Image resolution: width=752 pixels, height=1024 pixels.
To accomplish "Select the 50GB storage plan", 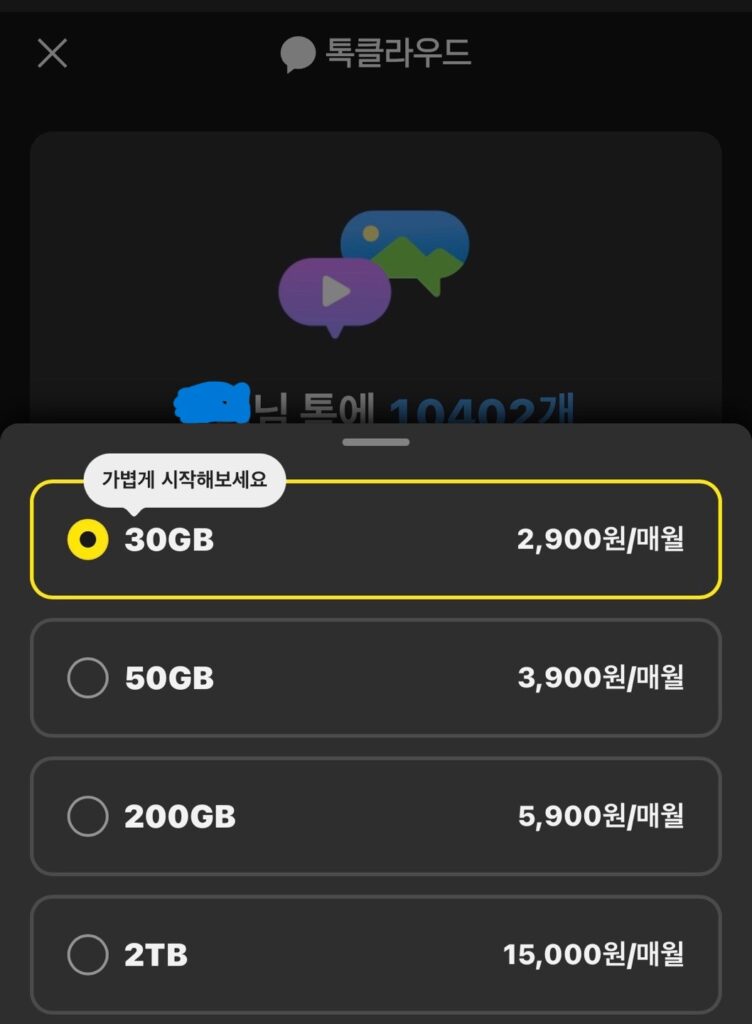I will point(376,678).
